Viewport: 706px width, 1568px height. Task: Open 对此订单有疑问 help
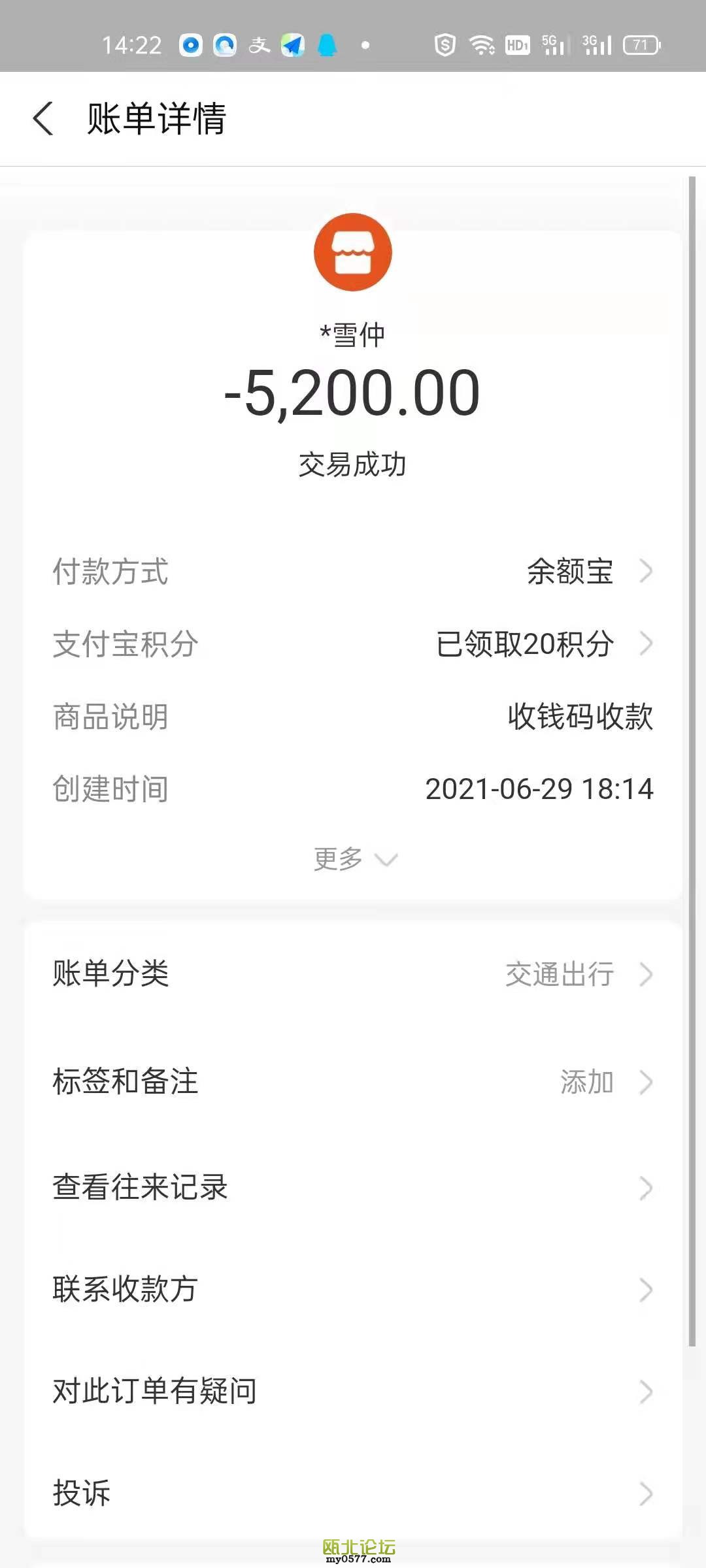pyautogui.click(x=353, y=1392)
